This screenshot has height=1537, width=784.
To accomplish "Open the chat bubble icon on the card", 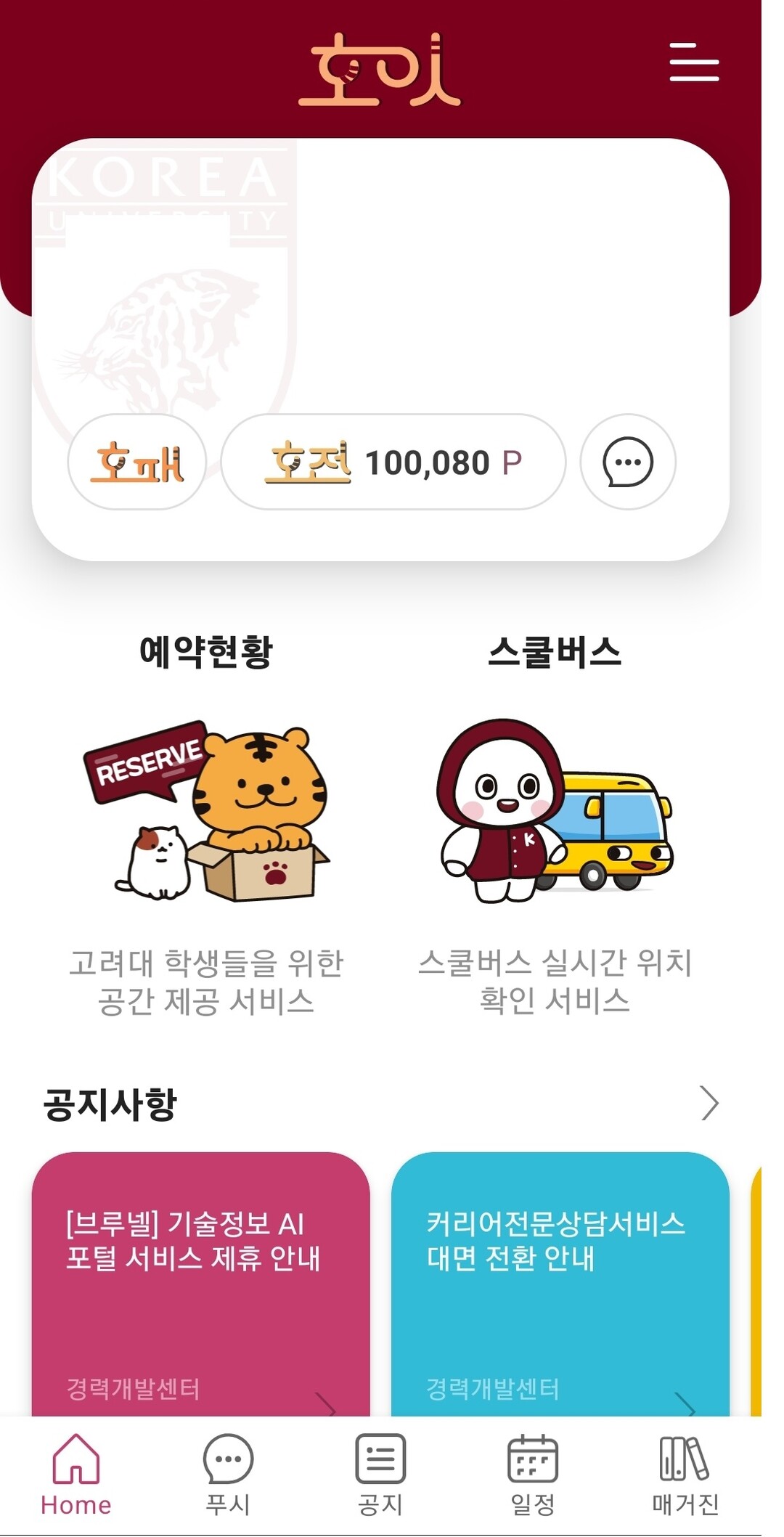I will coord(628,462).
